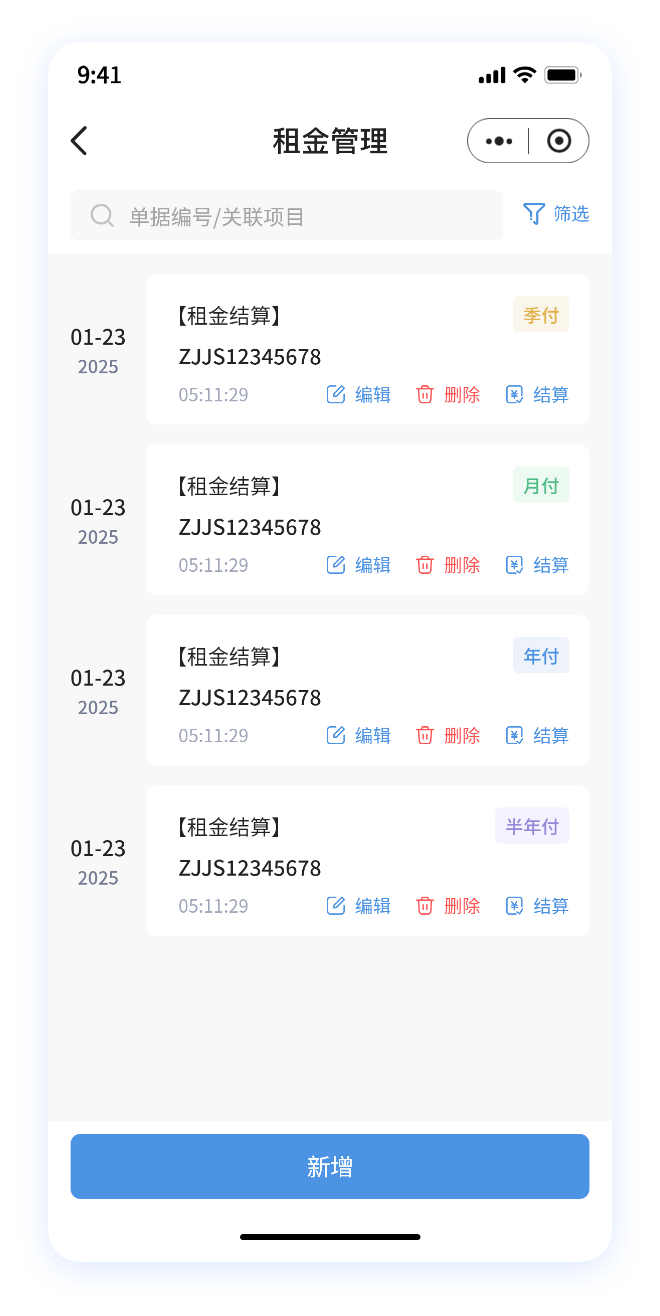This screenshot has height=1316, width=660.
Task: Open the 筛选 filter options
Action: click(556, 214)
